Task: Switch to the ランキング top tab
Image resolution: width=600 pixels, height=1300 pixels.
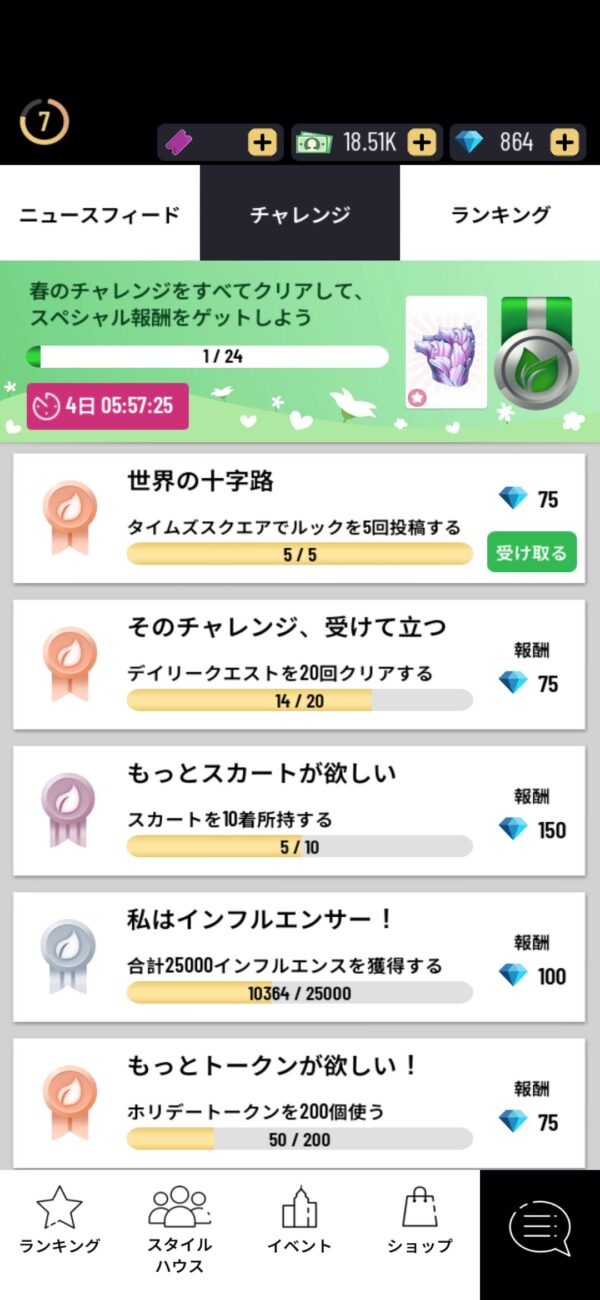Action: coord(500,214)
